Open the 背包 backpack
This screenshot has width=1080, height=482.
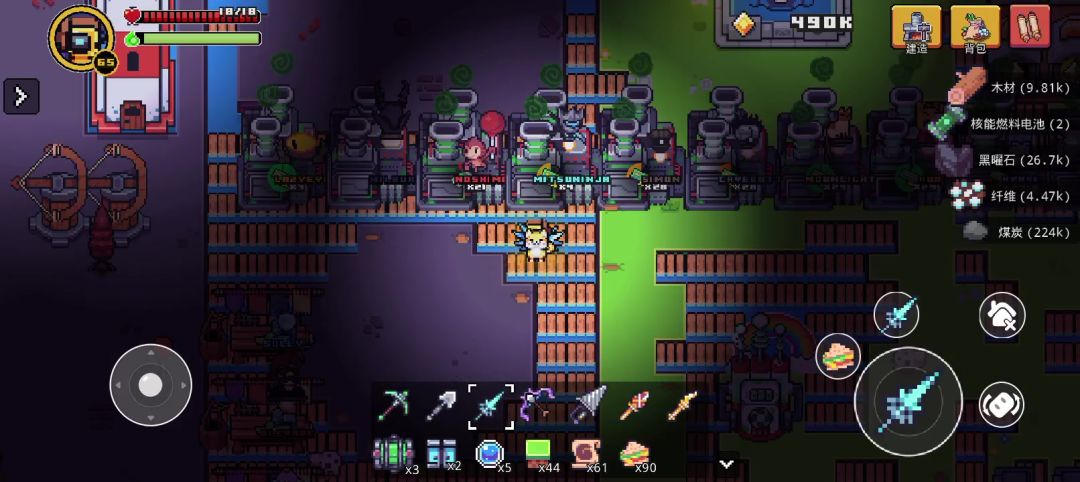(975, 28)
